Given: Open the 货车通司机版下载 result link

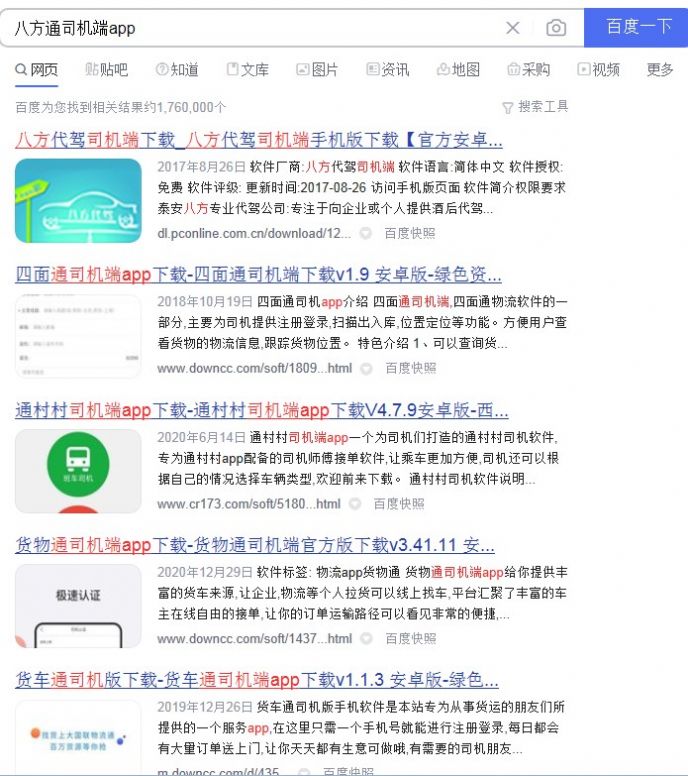Looking at the screenshot, I should coord(256,680).
